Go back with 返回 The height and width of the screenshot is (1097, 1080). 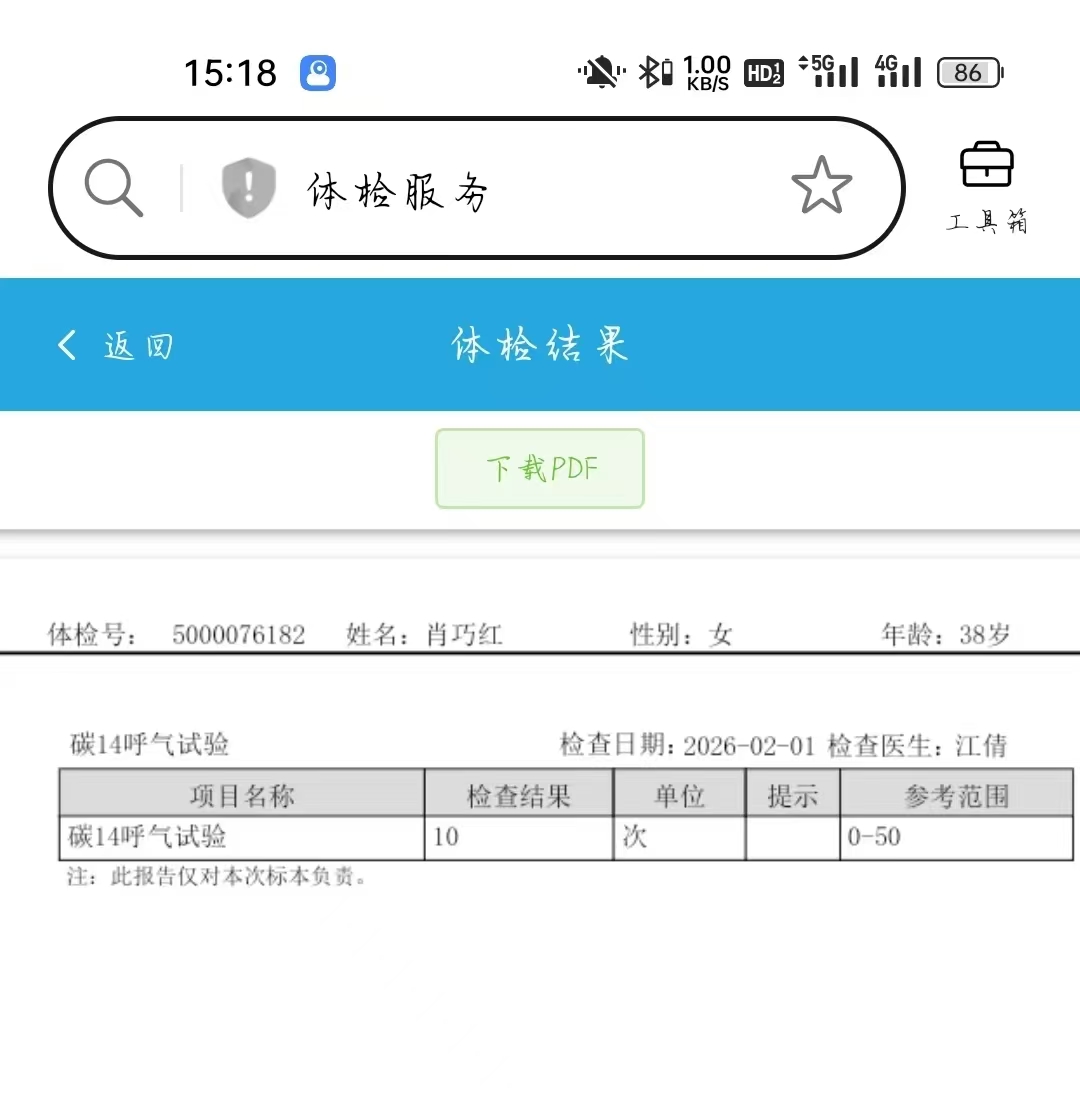115,346
